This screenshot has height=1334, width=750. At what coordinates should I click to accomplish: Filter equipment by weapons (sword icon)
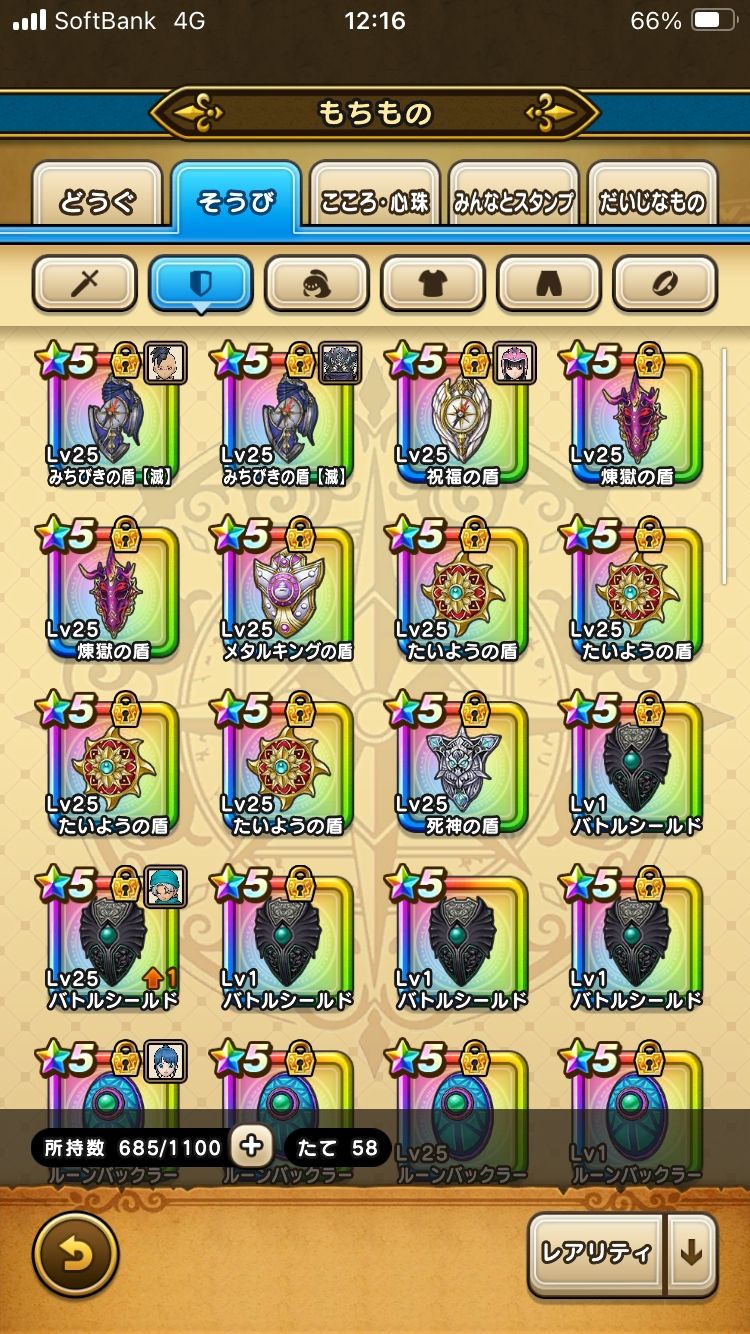(x=85, y=284)
